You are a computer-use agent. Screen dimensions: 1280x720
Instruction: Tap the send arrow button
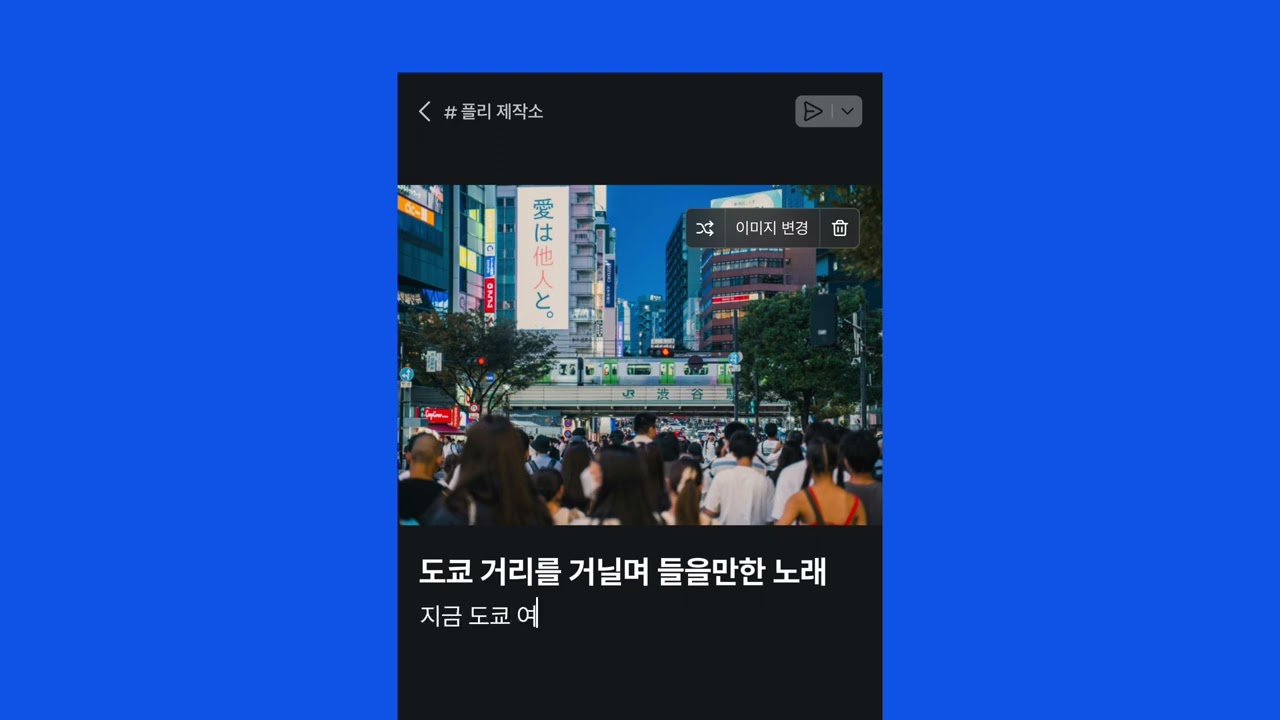(813, 111)
